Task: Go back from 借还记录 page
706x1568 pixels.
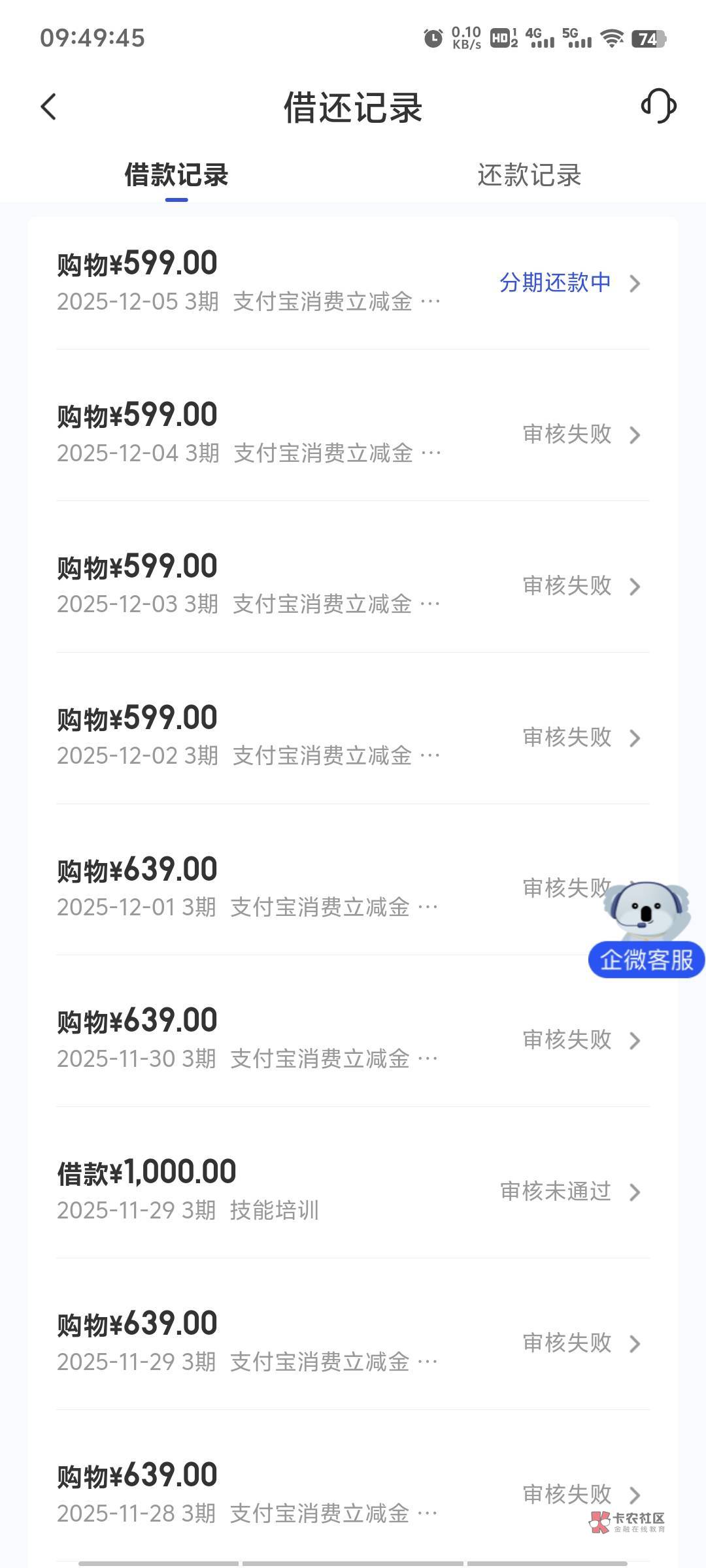Action: tap(49, 106)
